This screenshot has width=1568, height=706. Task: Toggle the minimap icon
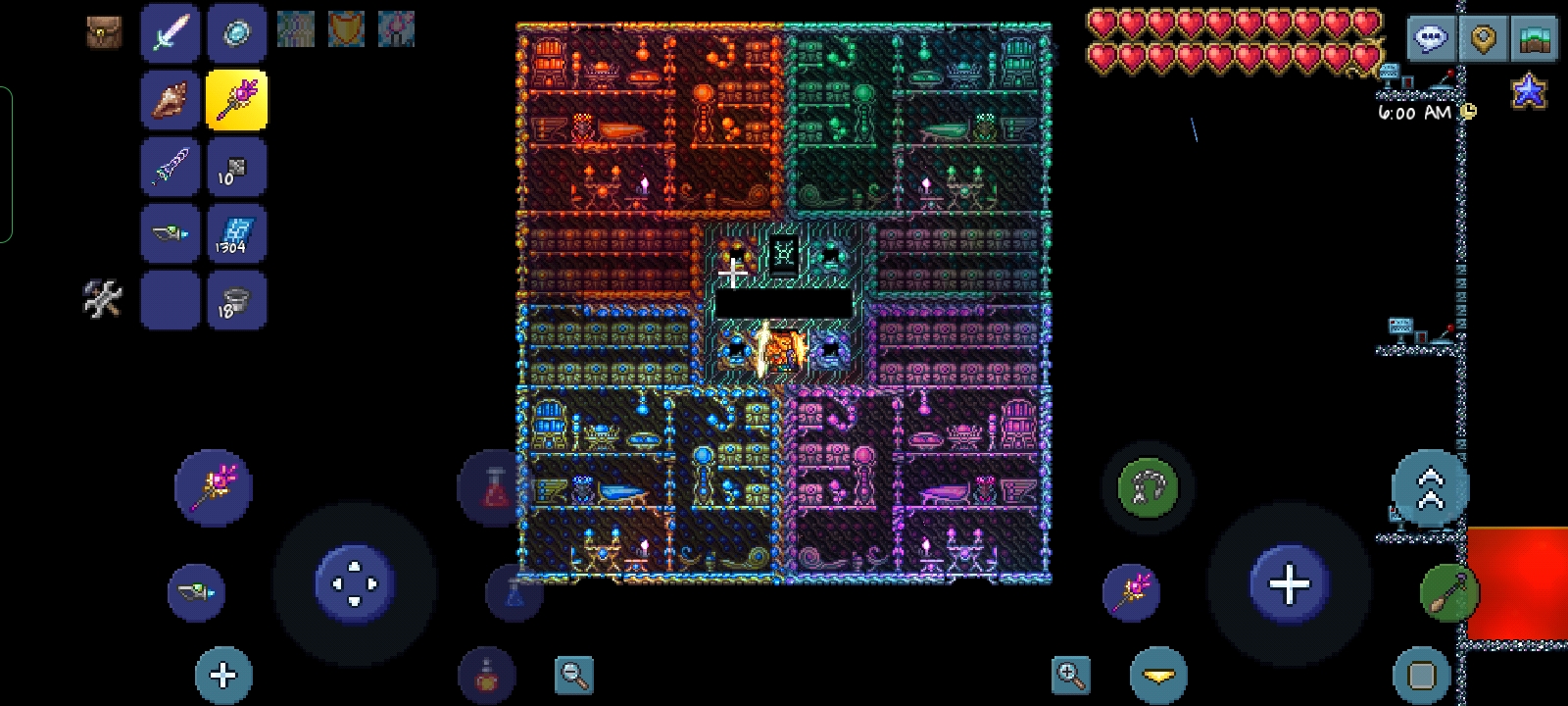pos(1536,39)
